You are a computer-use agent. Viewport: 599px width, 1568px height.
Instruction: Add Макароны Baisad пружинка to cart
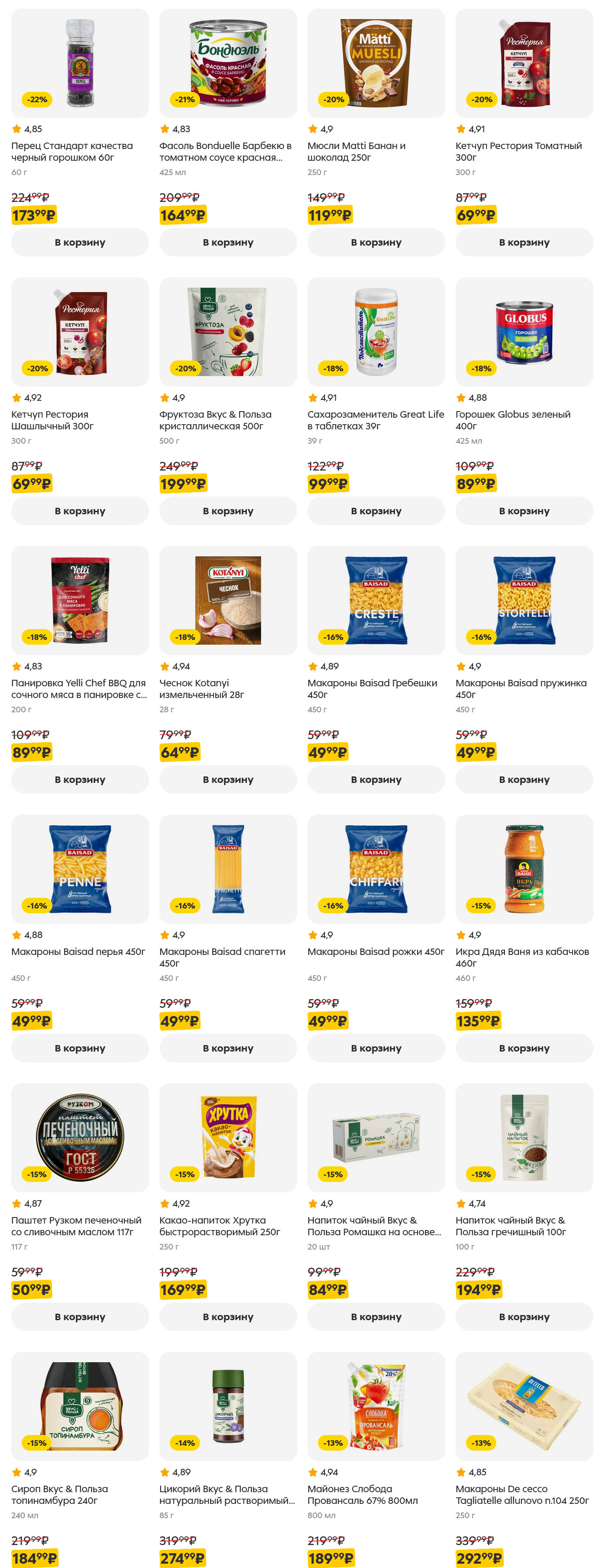(x=524, y=779)
